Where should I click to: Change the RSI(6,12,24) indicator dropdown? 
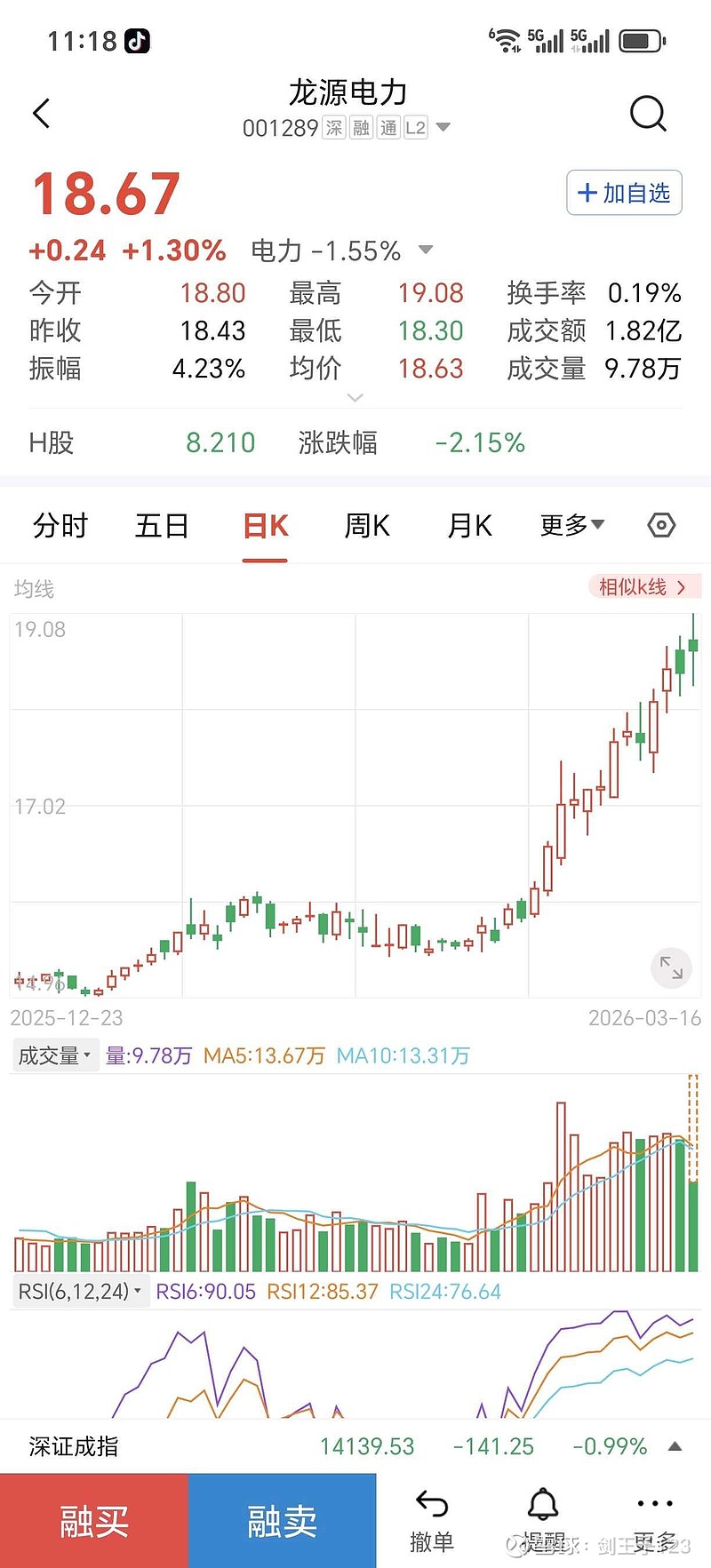(x=80, y=1292)
